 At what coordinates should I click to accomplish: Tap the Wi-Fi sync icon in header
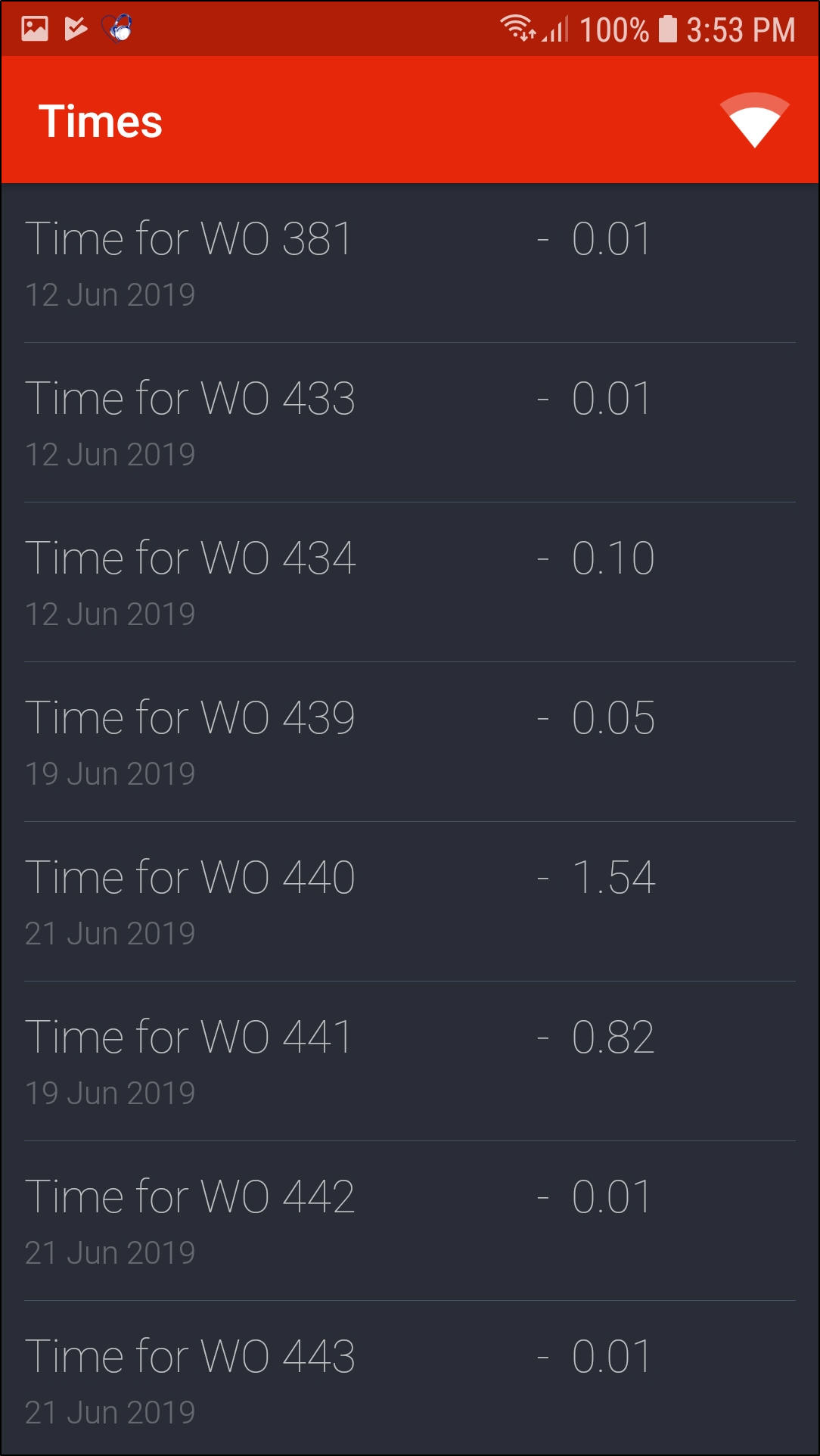tap(754, 120)
